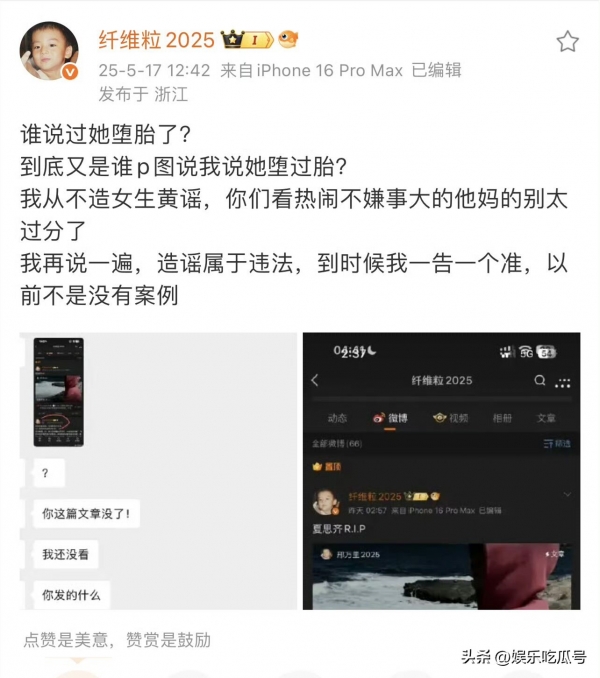Tap the username 纤维粒2025
600x678 pixels.
(155, 40)
